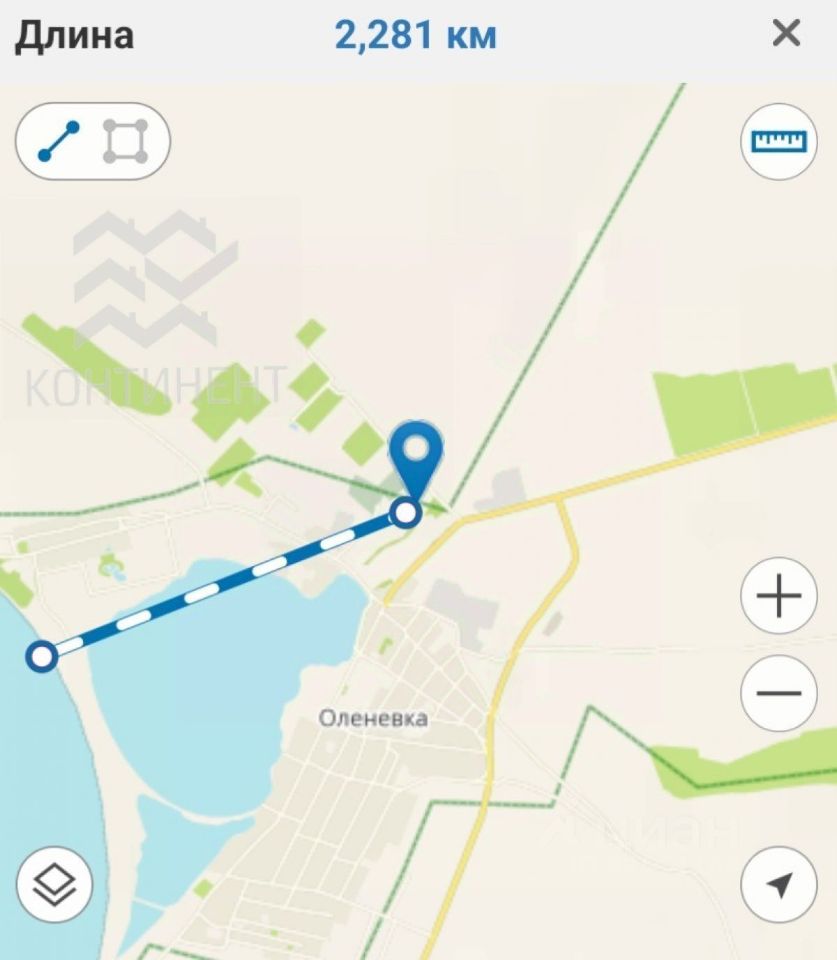Viewport: 837px width, 960px height.
Task: Close the length measurement panel
Action: (x=786, y=34)
